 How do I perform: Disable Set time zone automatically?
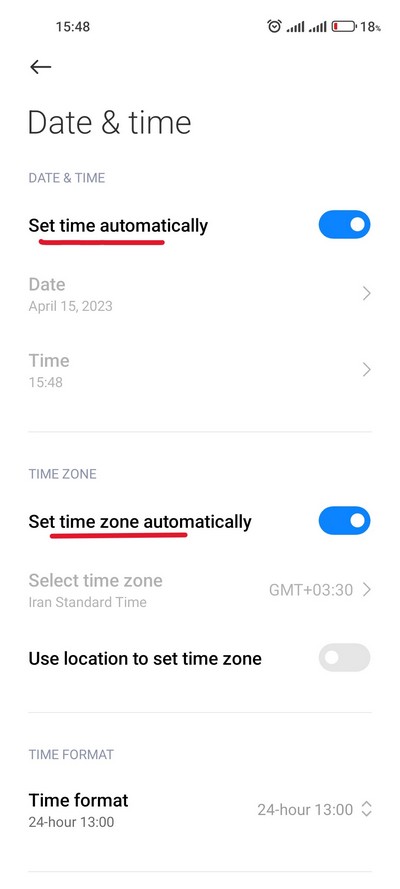pyautogui.click(x=344, y=520)
